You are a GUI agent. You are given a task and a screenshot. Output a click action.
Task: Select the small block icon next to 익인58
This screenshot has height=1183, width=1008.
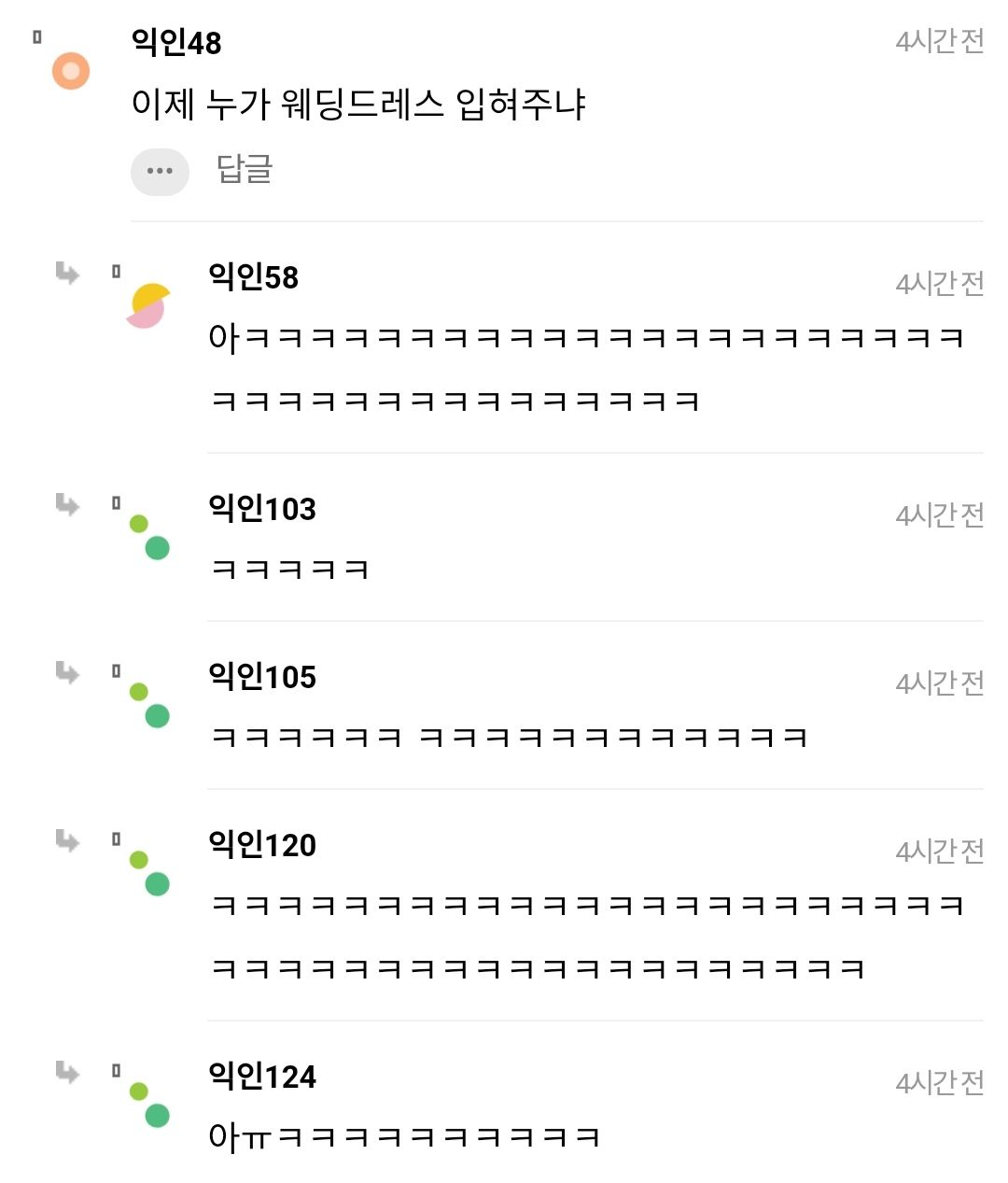116,273
